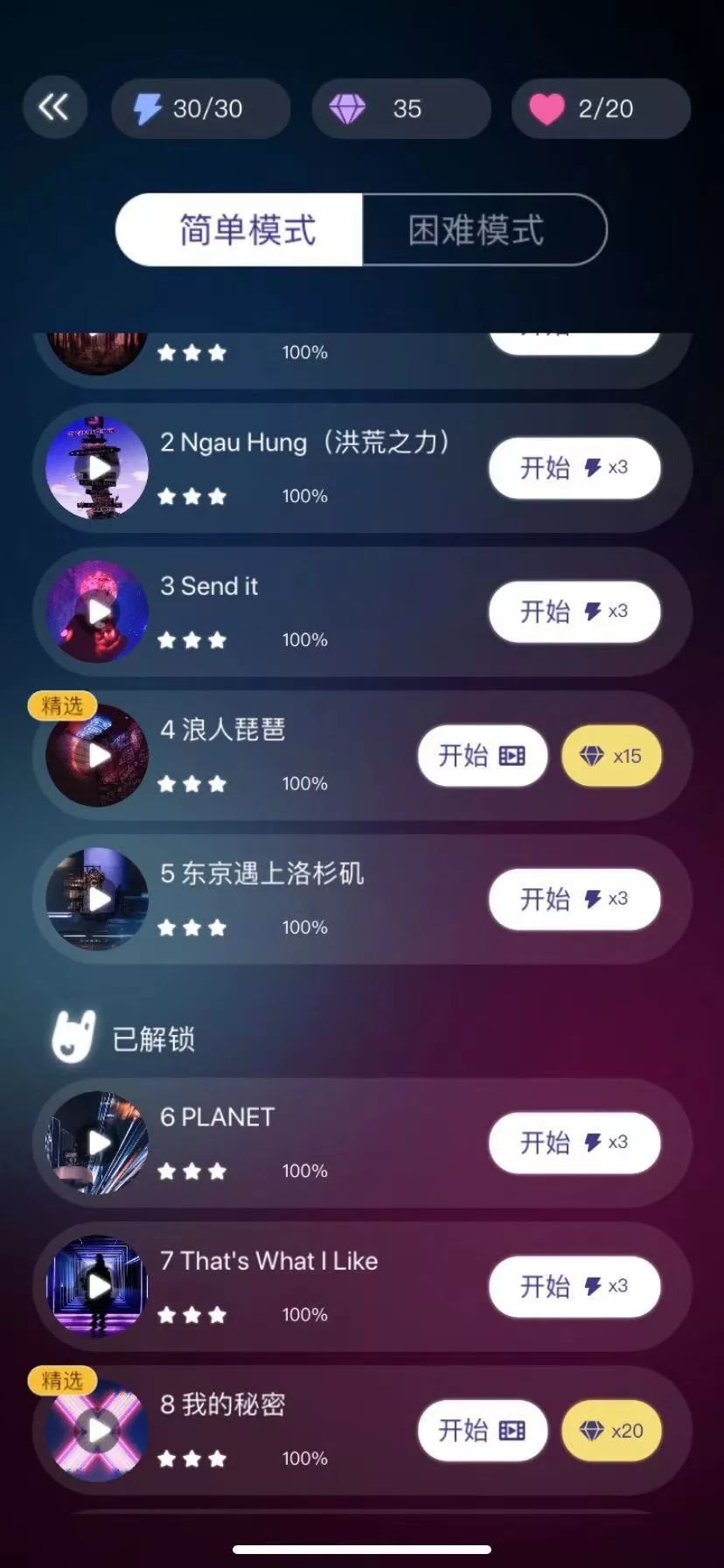Unlock 我的秘密 with 20 diamonds
724x1568 pixels.
[611, 1431]
